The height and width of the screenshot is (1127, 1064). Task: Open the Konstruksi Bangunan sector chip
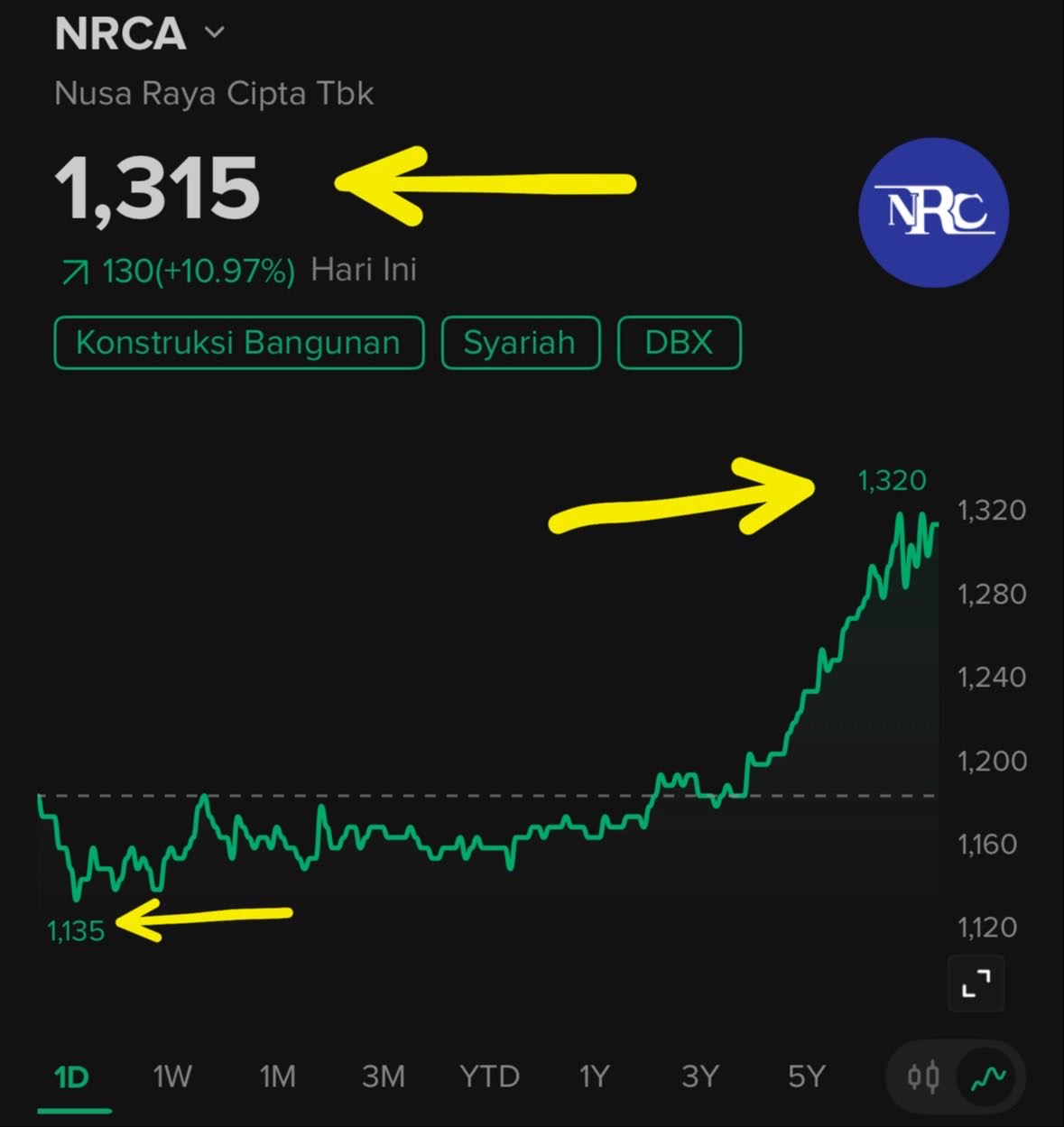[x=238, y=343]
